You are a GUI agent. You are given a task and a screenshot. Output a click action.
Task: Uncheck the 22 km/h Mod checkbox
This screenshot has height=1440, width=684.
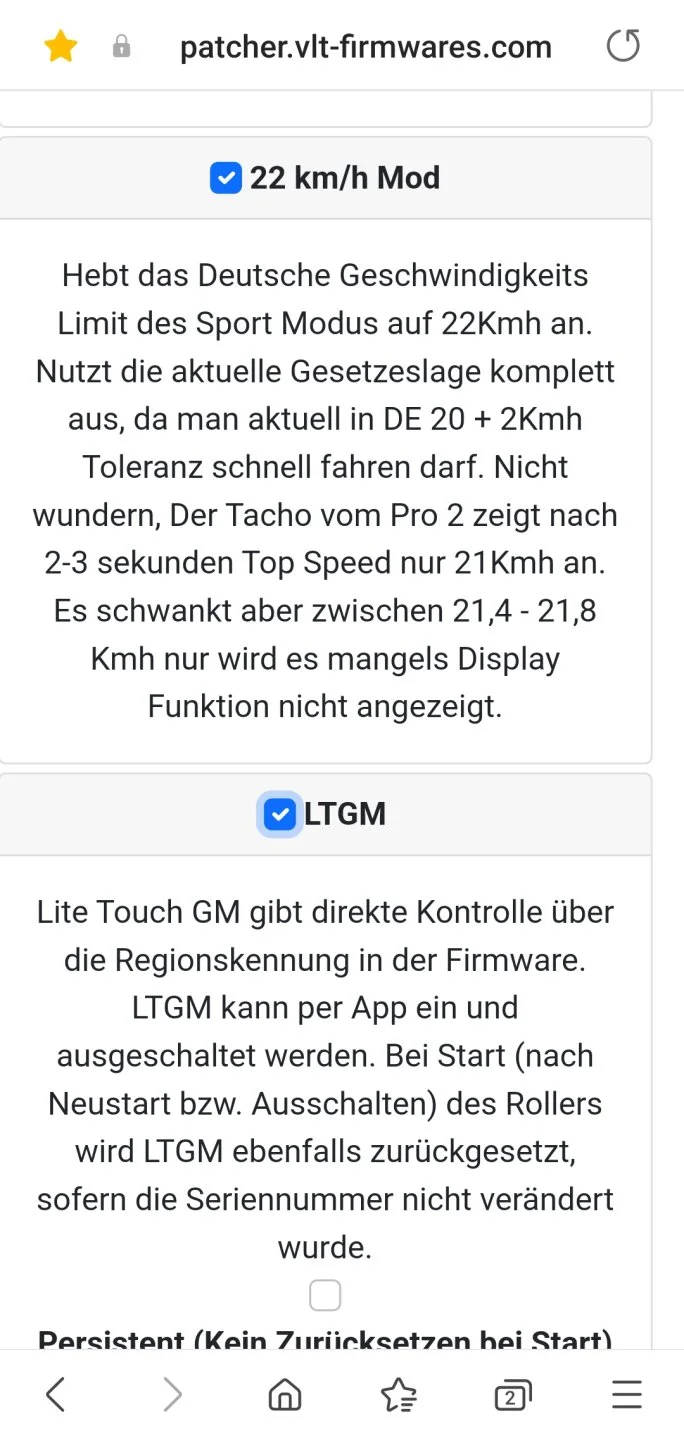tap(226, 179)
